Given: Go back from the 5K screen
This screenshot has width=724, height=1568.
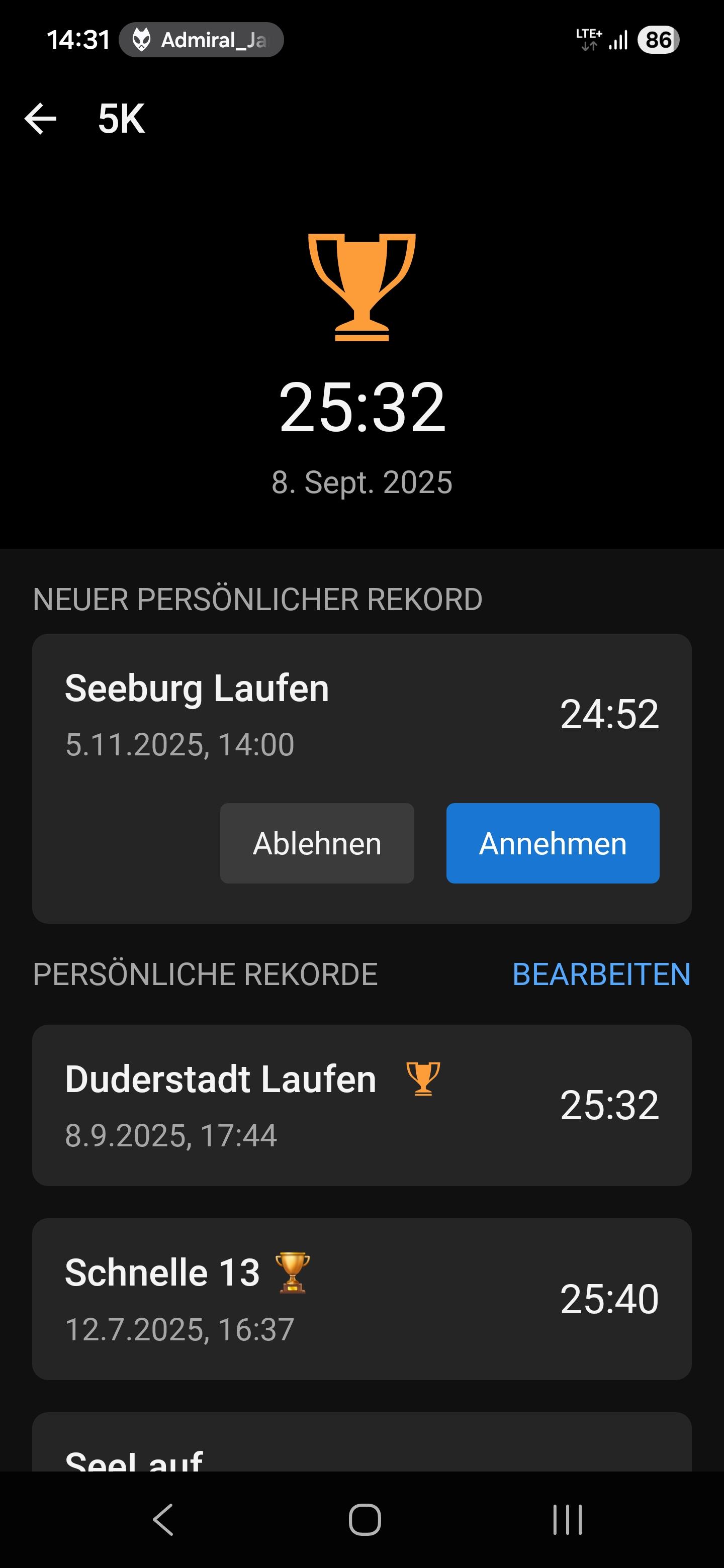Looking at the screenshot, I should (x=40, y=118).
